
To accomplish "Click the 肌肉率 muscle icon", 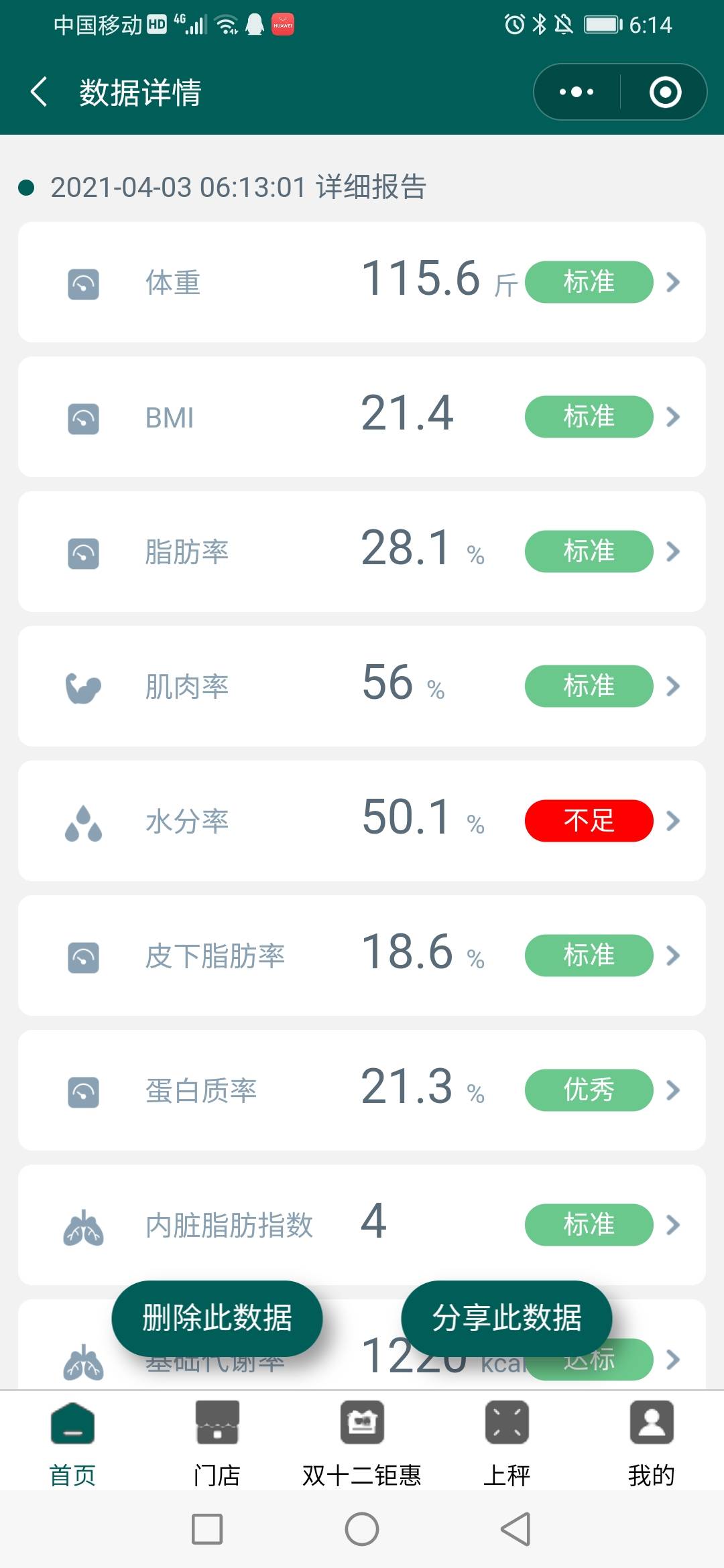I will 83,685.
